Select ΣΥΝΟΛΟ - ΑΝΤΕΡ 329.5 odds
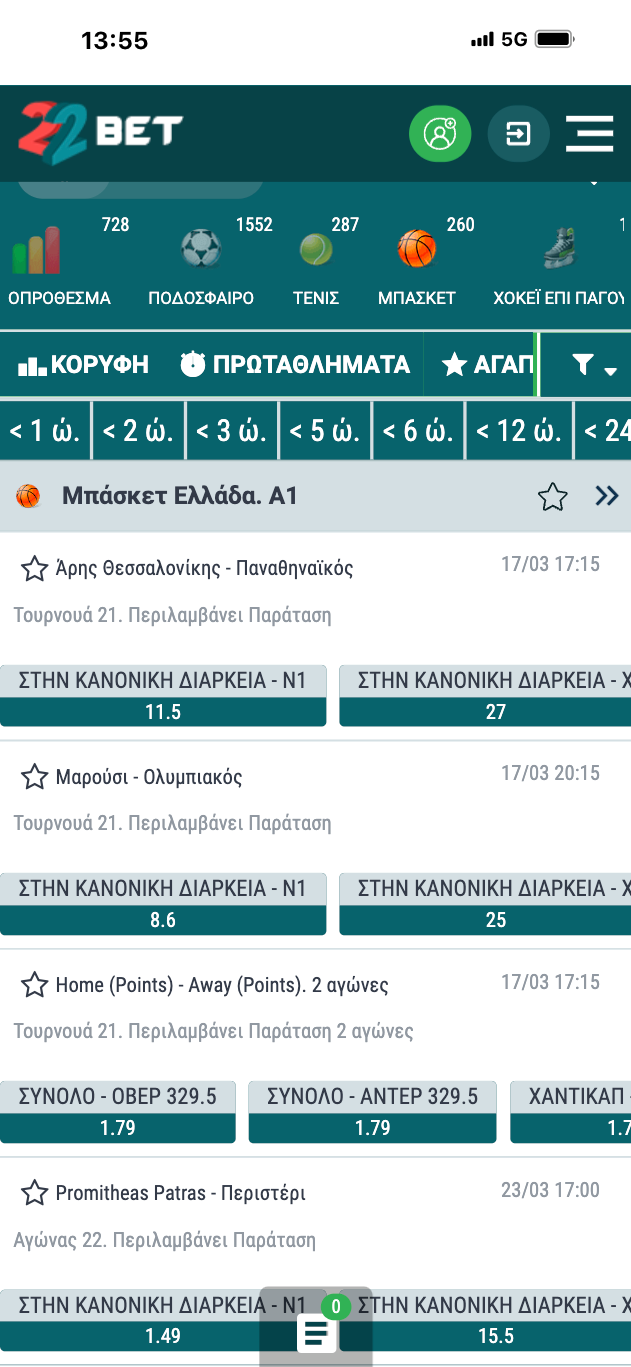The image size is (631, 1367). pos(372,1127)
